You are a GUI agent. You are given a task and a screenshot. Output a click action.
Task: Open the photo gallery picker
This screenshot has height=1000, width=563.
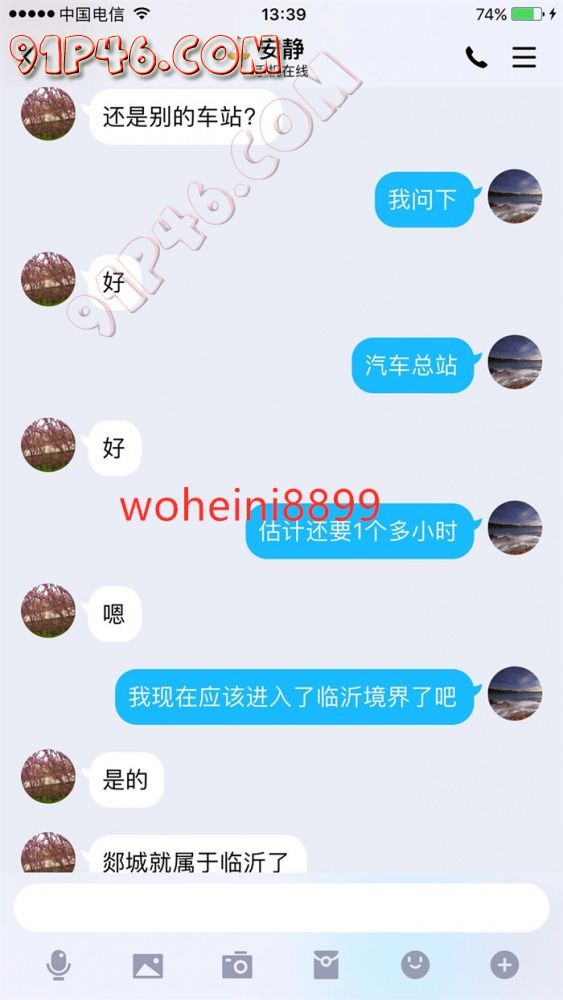click(x=148, y=966)
